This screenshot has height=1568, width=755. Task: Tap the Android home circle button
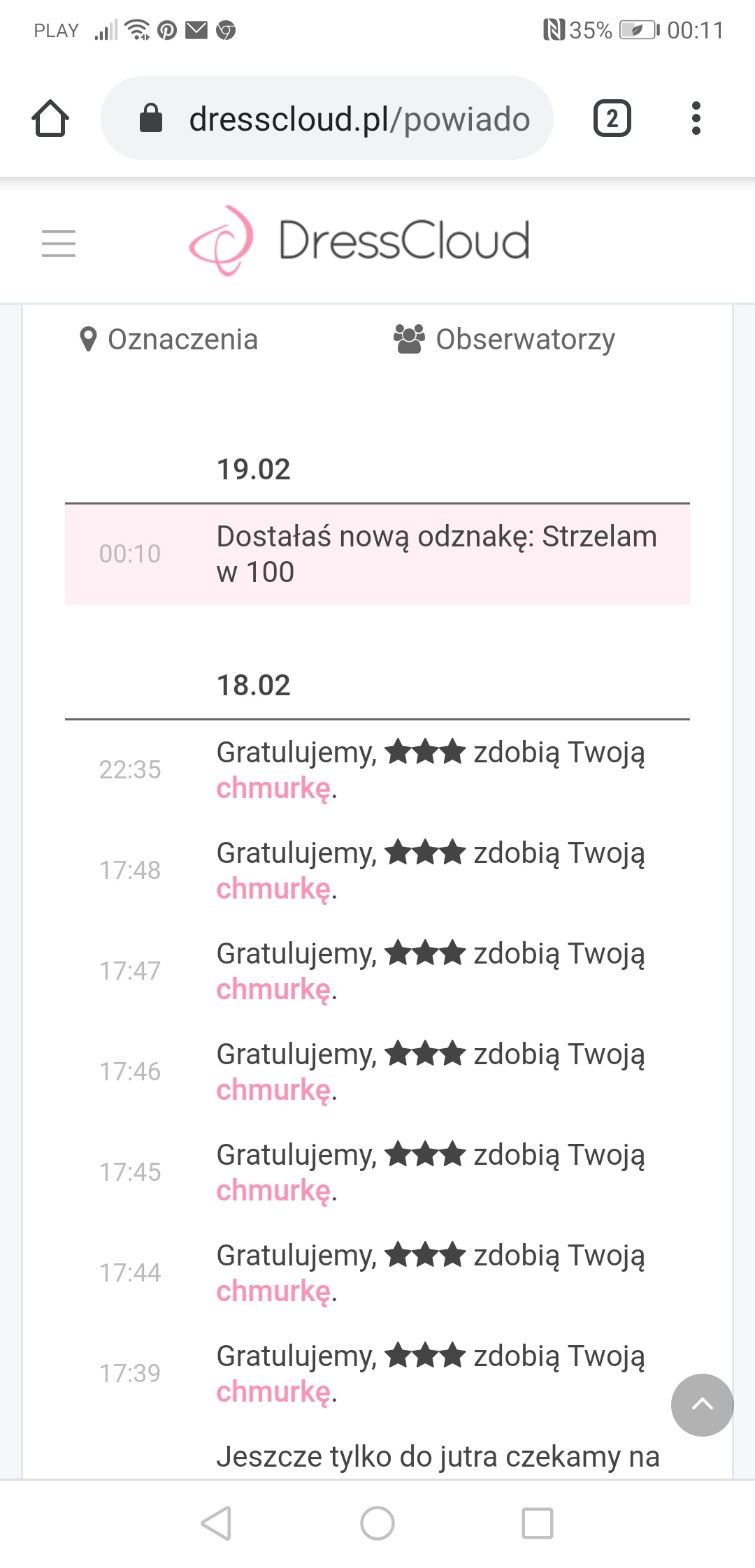click(377, 1525)
